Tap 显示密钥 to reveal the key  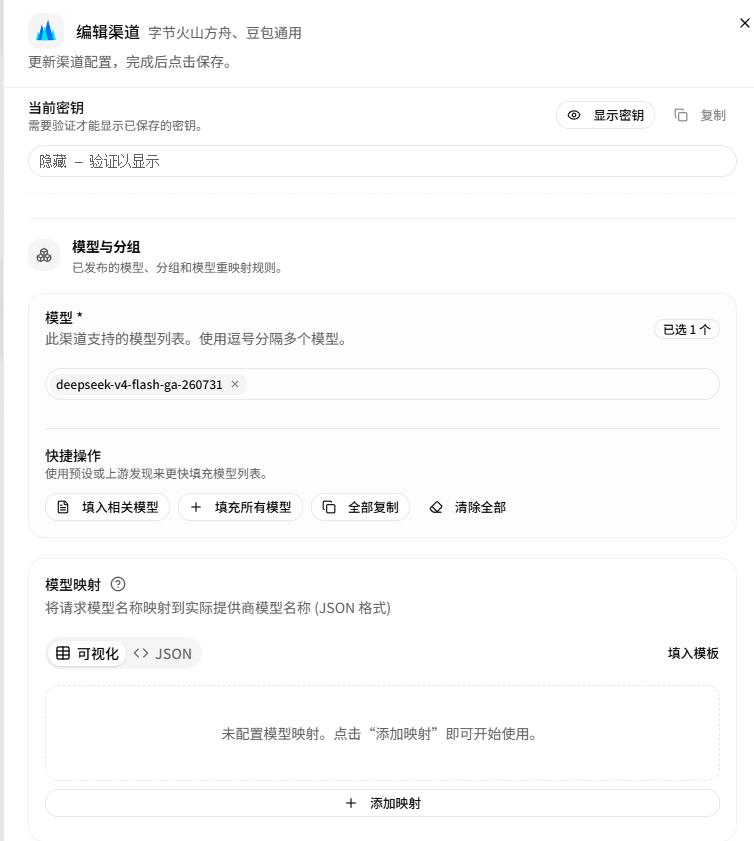[x=605, y=115]
